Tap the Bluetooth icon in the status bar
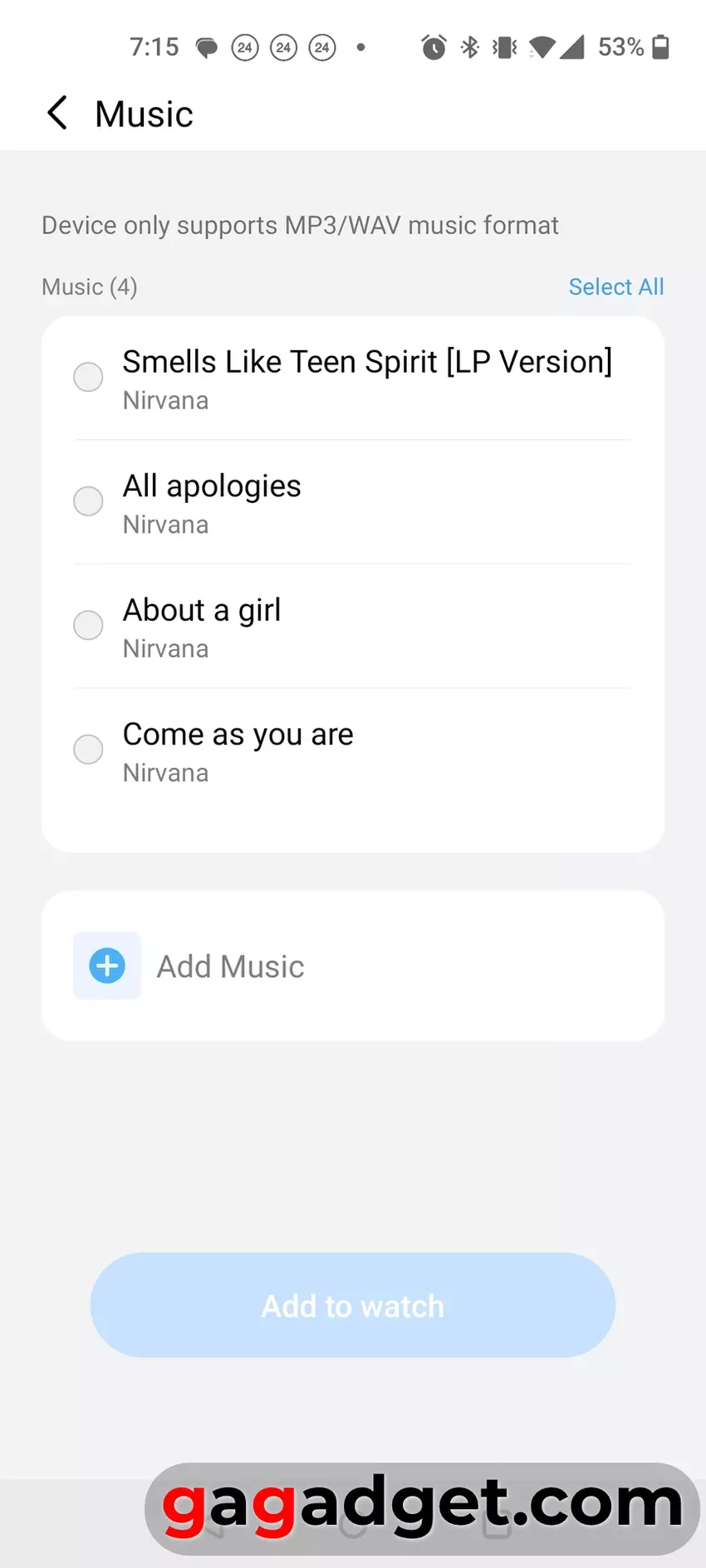The image size is (706, 1568). pyautogui.click(x=468, y=47)
